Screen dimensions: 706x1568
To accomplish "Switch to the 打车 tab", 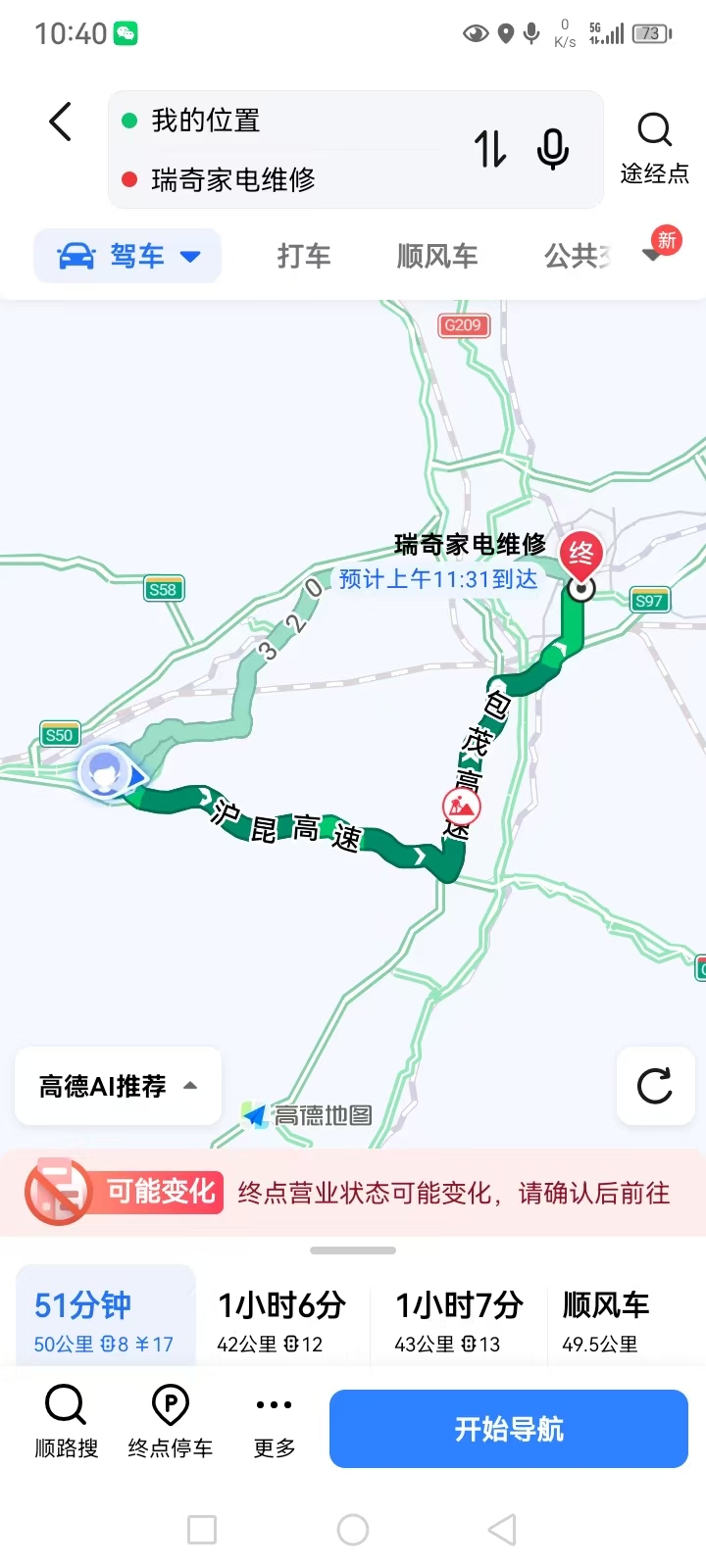I will pos(304,257).
